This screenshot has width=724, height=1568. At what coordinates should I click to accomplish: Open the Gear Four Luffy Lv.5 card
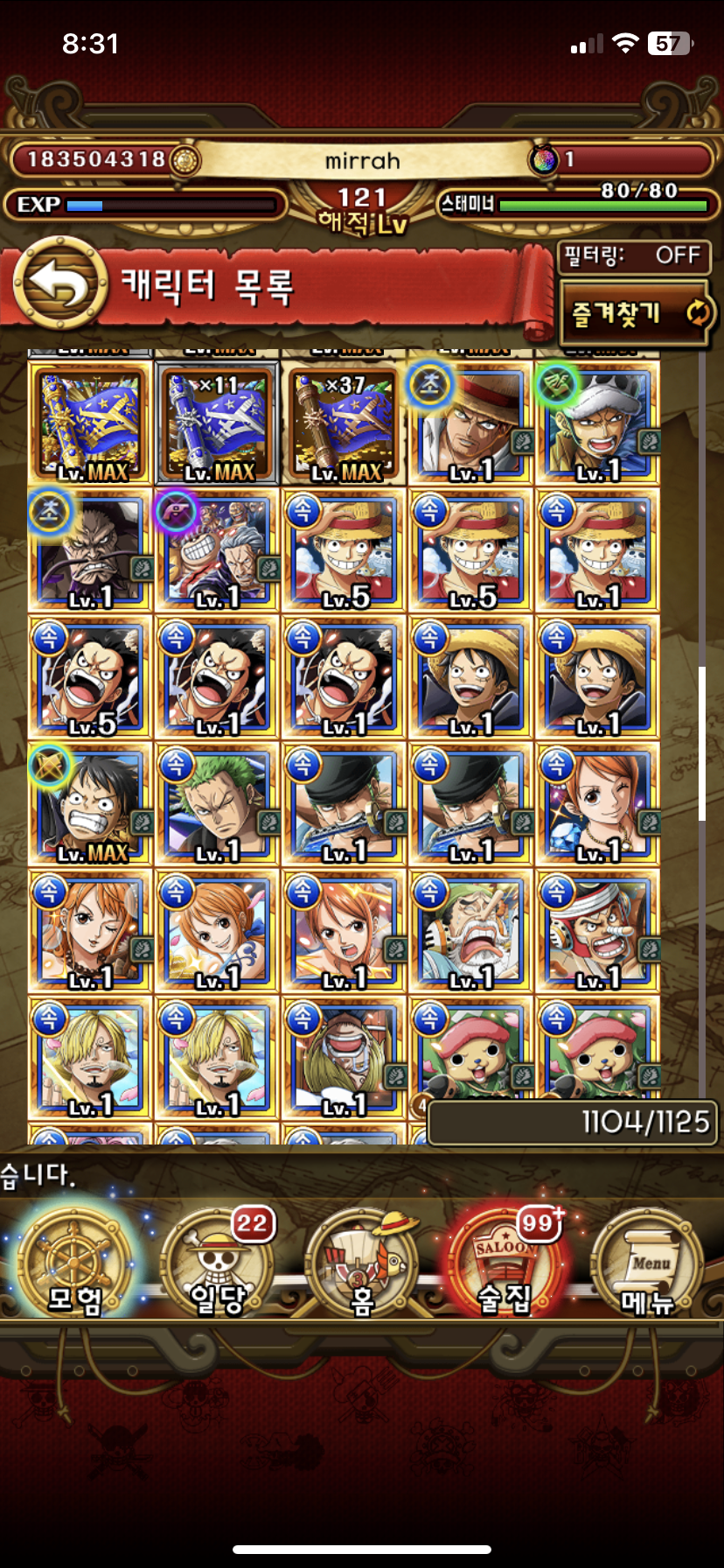90,678
